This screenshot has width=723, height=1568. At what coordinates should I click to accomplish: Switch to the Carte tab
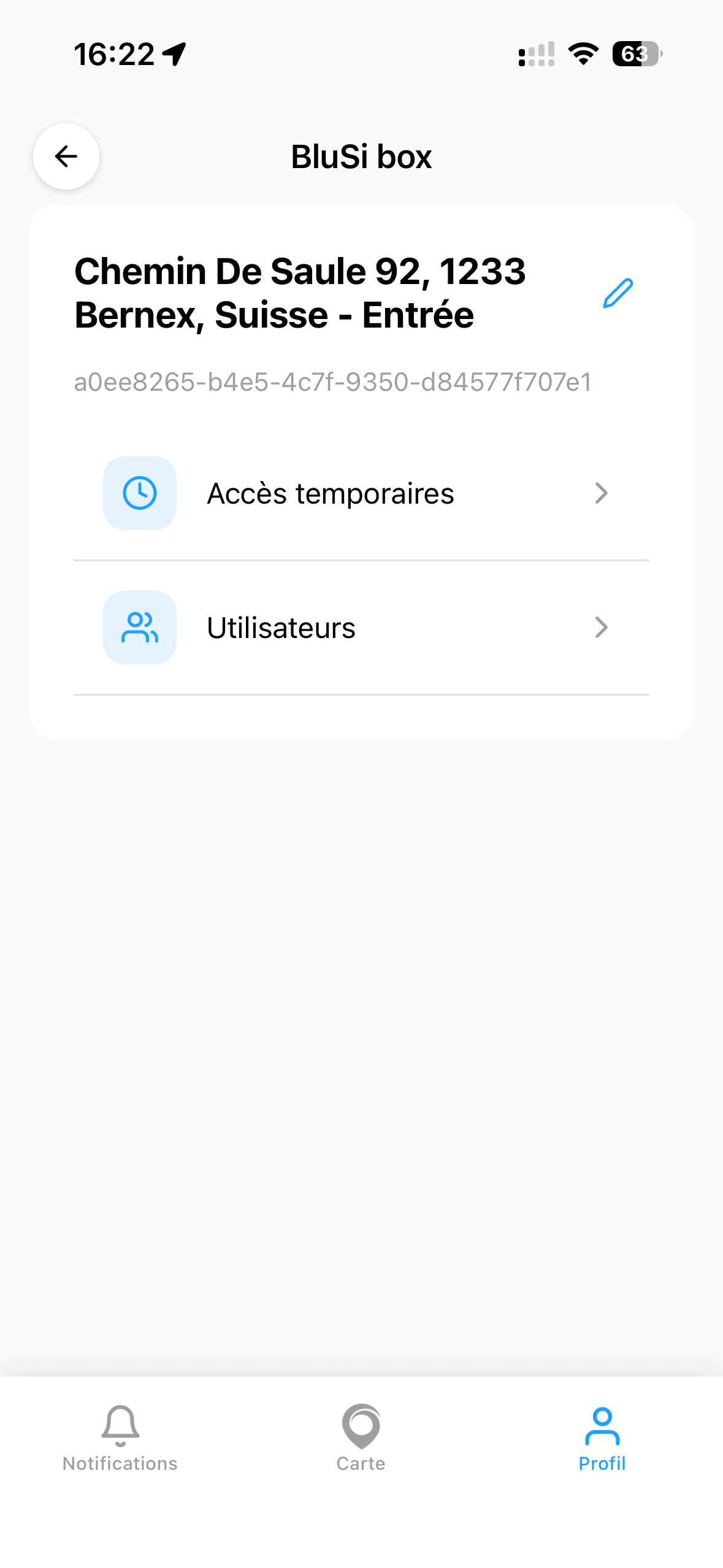[x=361, y=1438]
